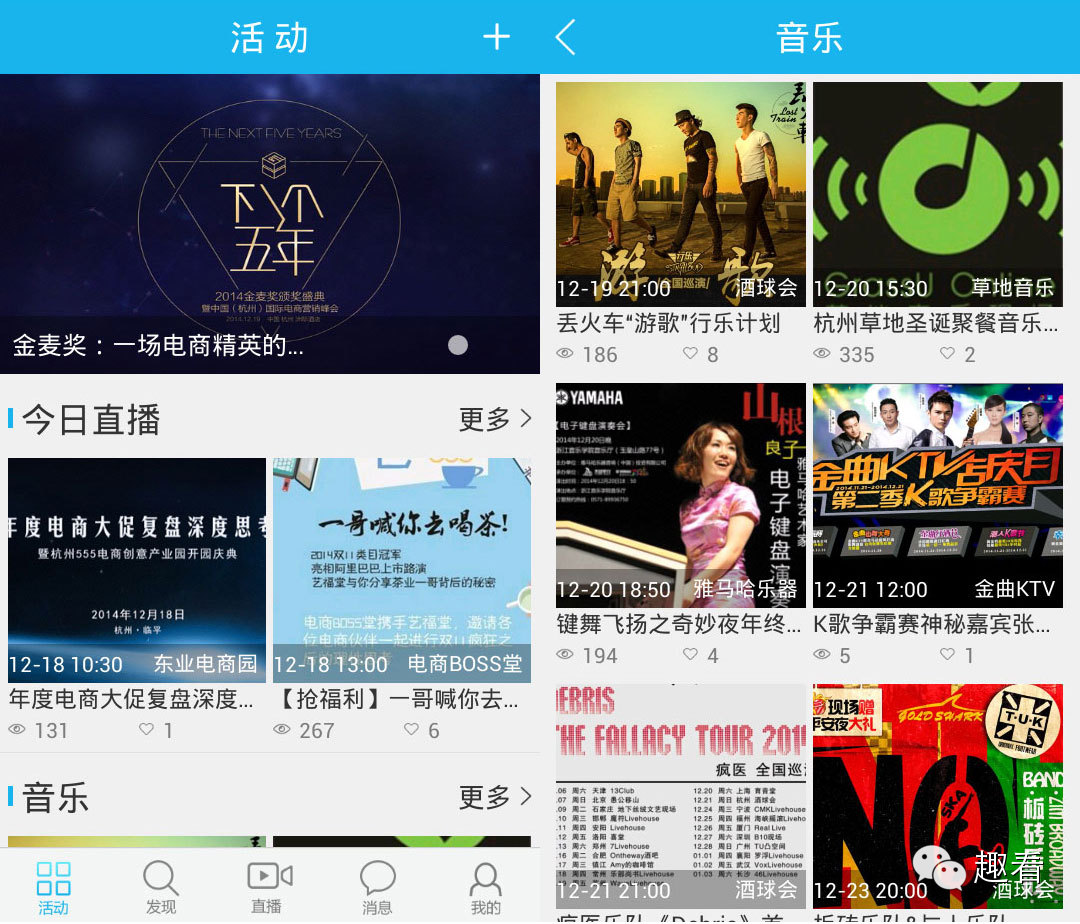Screen dimensions: 1080x924
Task: Go back from the 音乐 page
Action: [566, 37]
